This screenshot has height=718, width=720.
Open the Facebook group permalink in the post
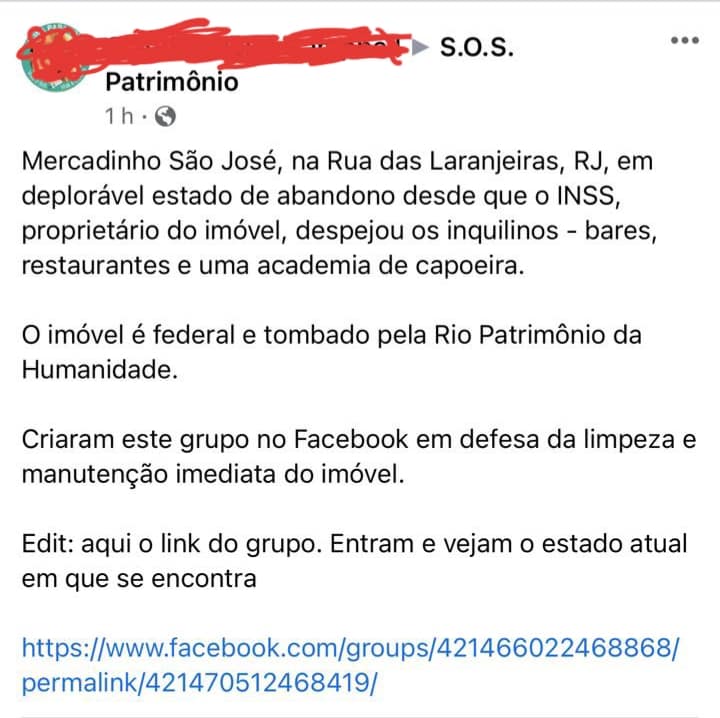point(350,649)
